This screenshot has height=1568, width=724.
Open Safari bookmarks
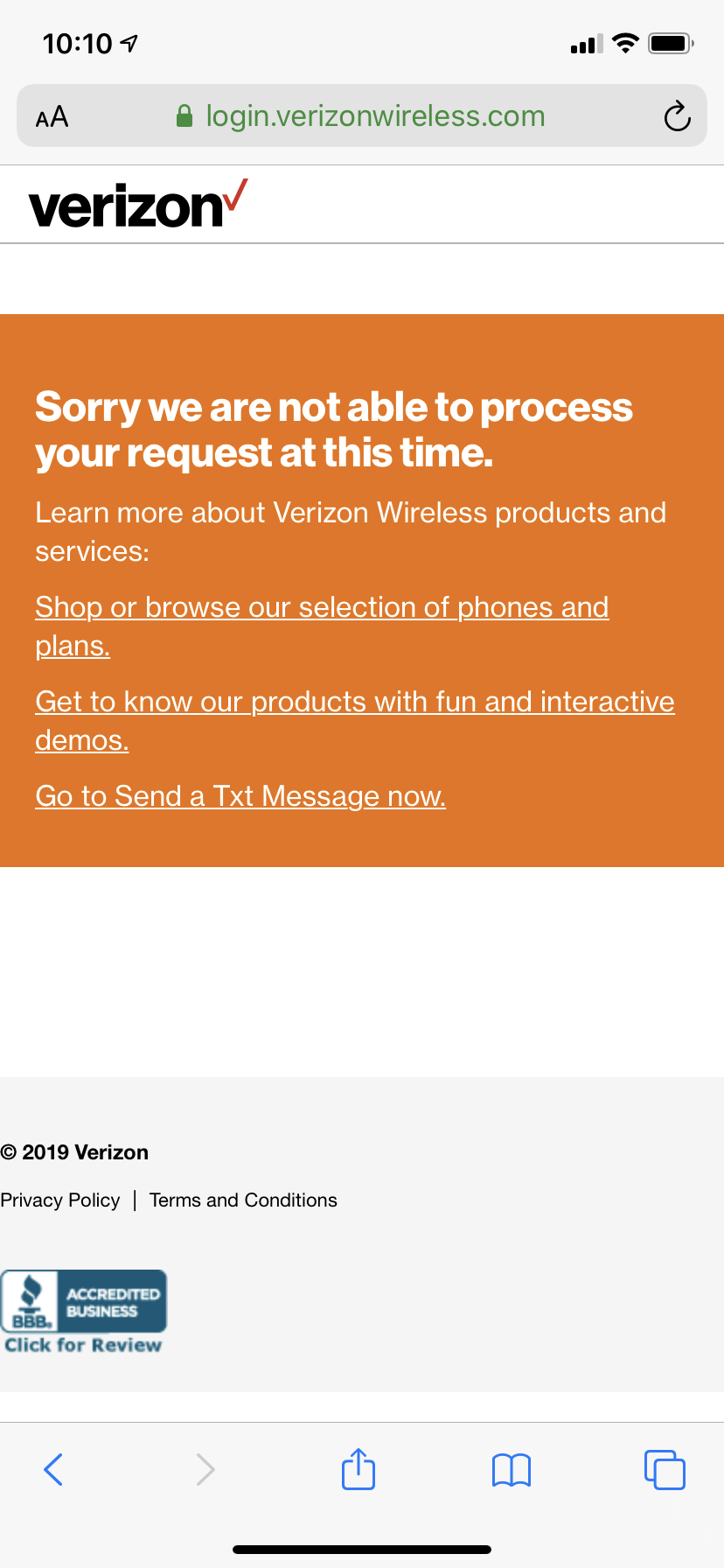512,1470
